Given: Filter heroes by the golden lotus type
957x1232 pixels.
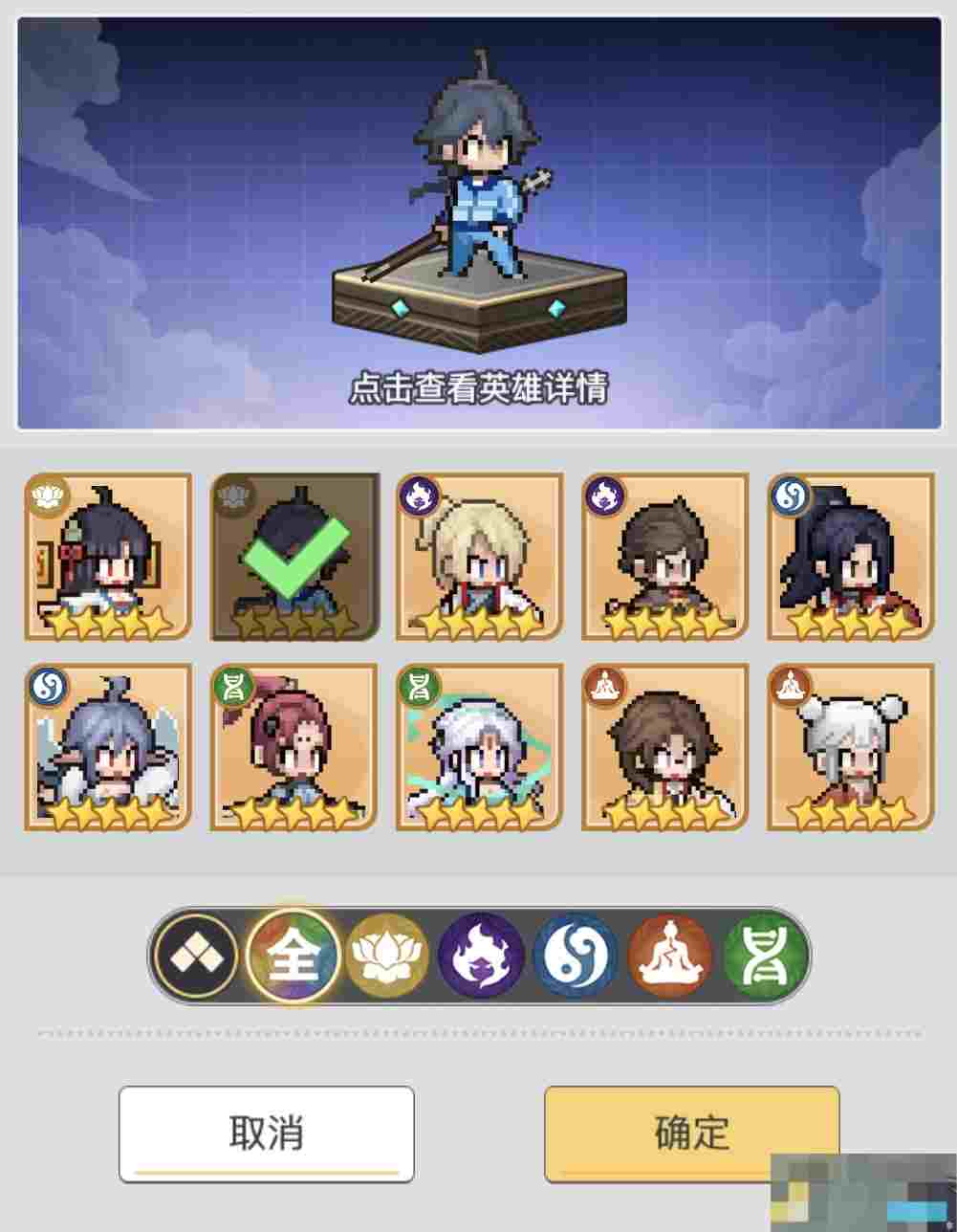Looking at the screenshot, I should point(387,956).
